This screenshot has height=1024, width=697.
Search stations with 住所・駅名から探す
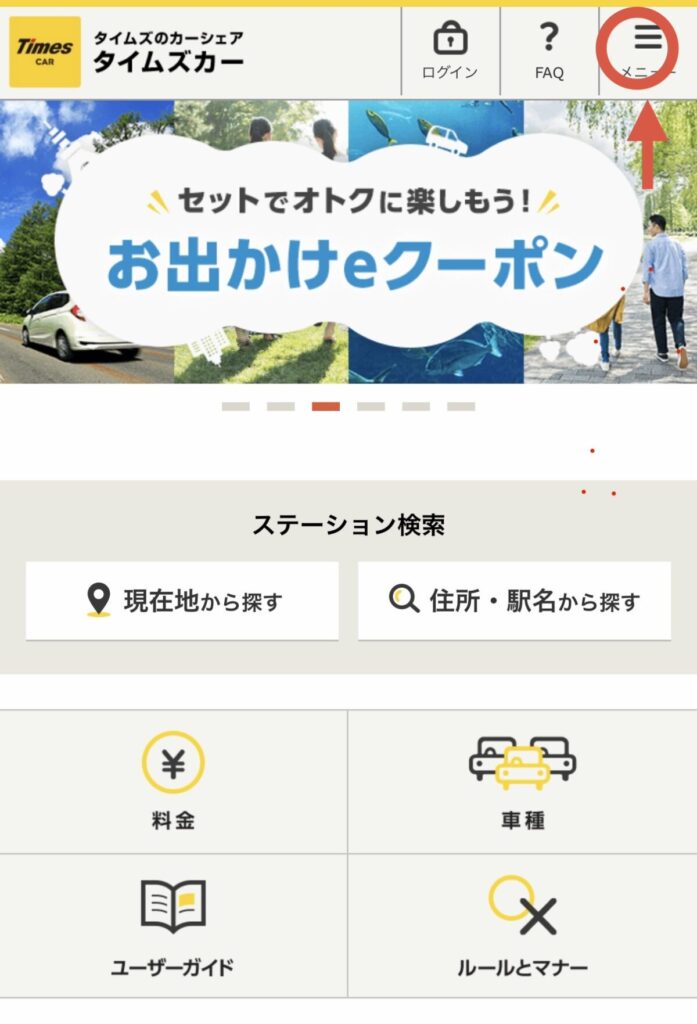pos(514,600)
